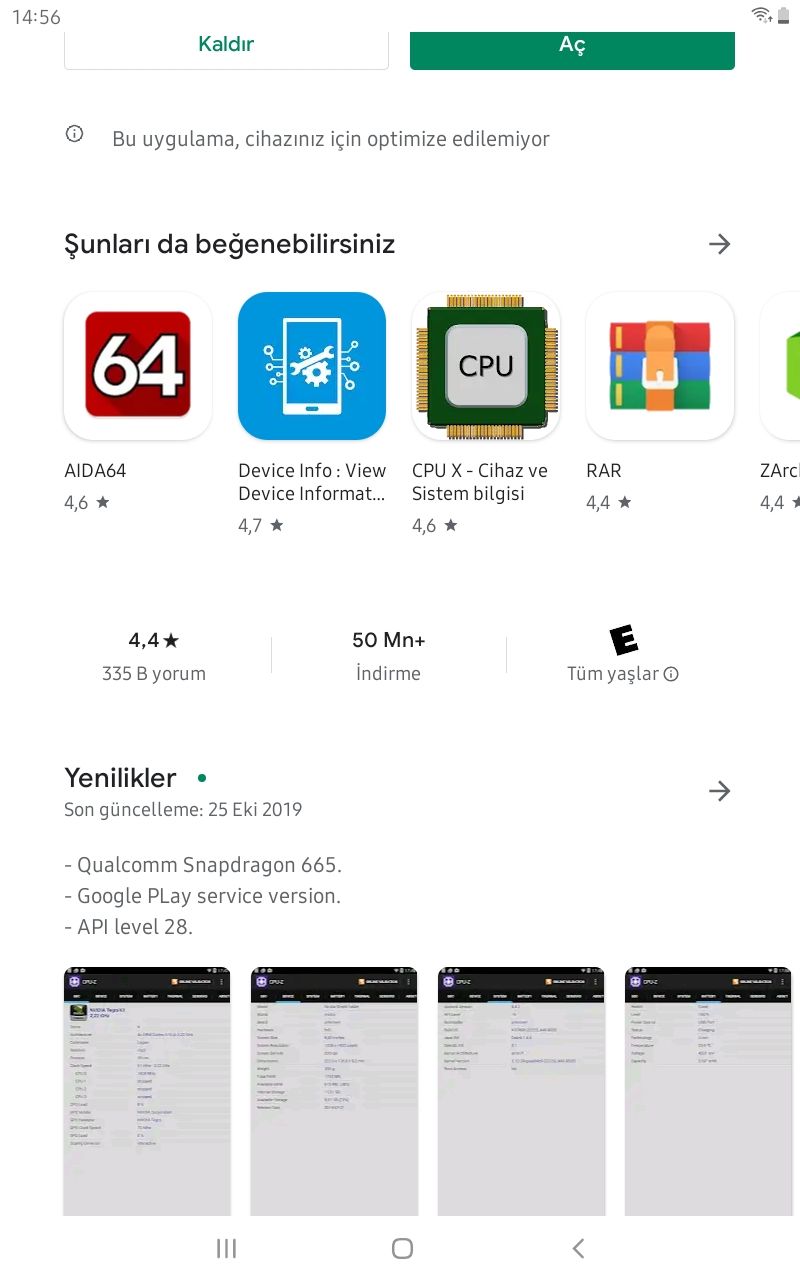Go back with the system back button

577,1247
